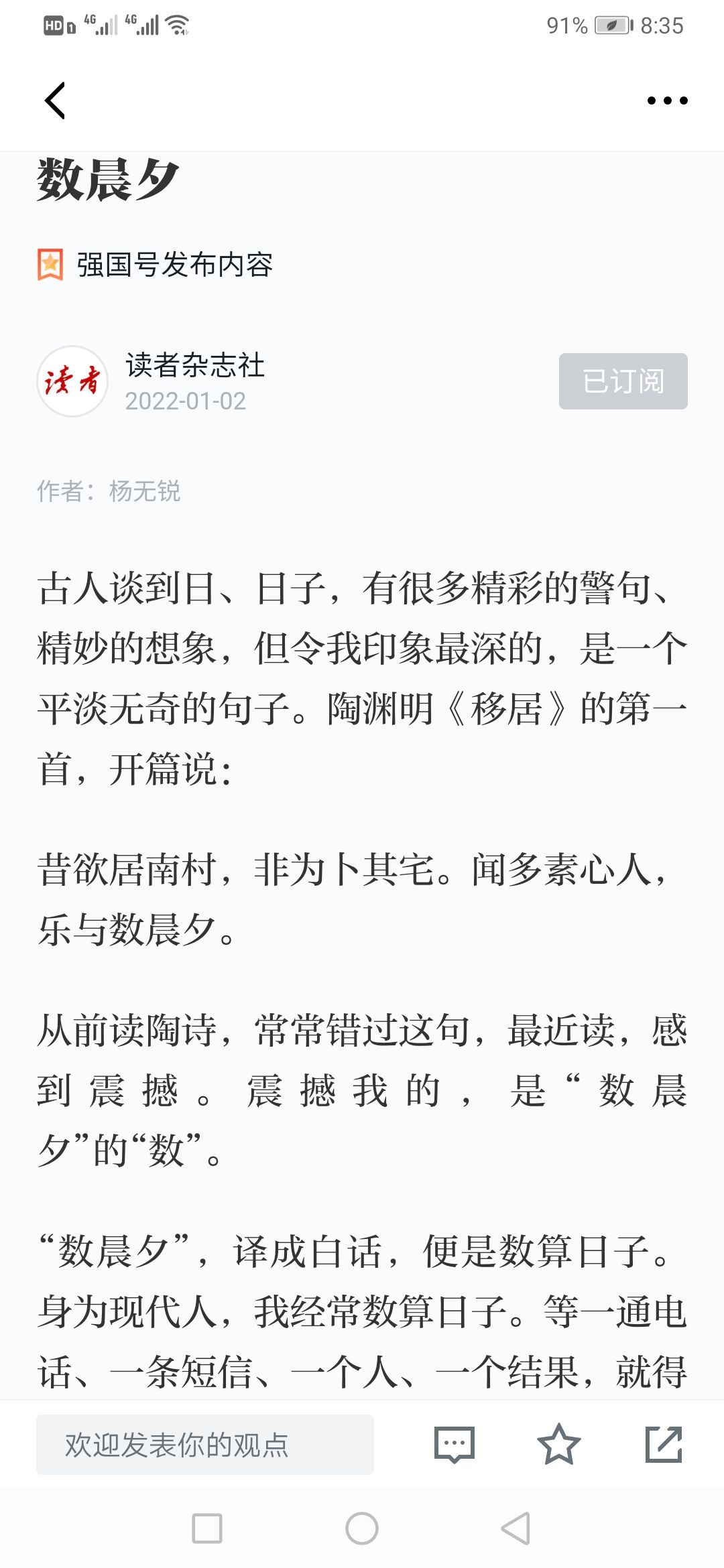Open 读者杂志社 publisher profile
The width and height of the screenshot is (724, 1568).
click(x=194, y=366)
